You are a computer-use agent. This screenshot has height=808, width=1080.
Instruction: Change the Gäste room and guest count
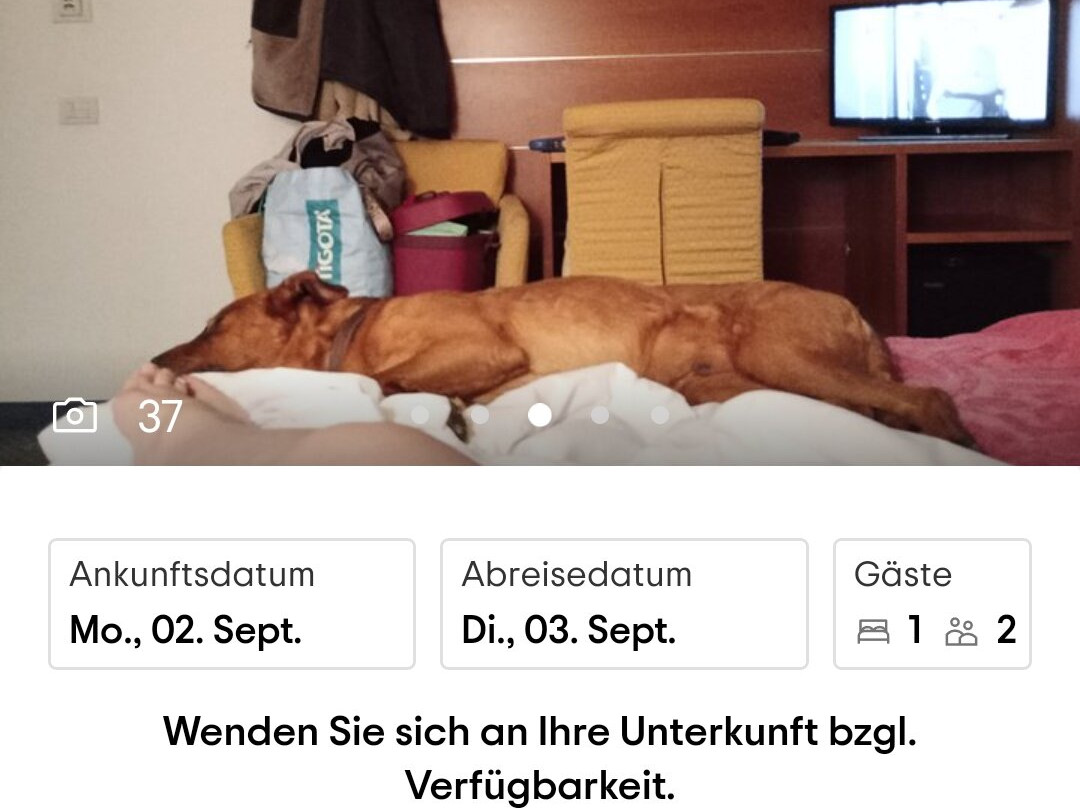[932, 603]
